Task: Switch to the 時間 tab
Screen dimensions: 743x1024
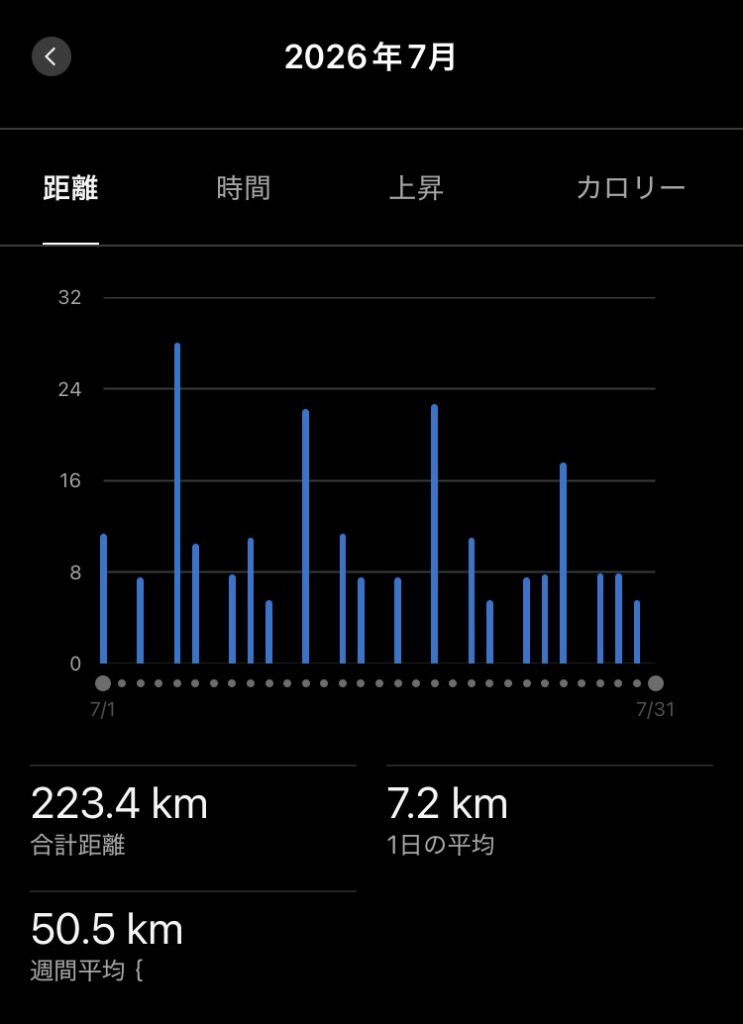Action: pos(244,188)
